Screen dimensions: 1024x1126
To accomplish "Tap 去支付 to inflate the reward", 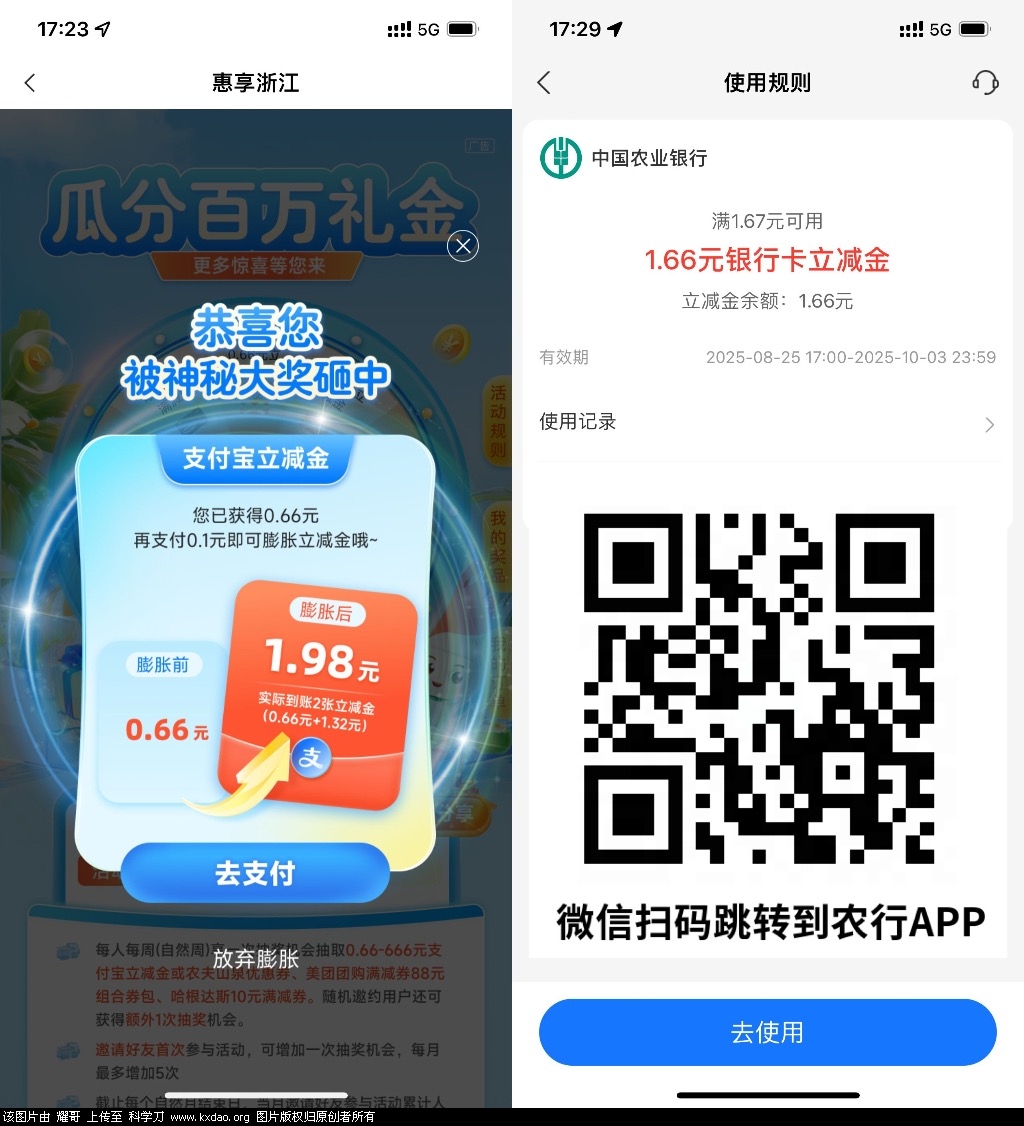I will coord(255,872).
